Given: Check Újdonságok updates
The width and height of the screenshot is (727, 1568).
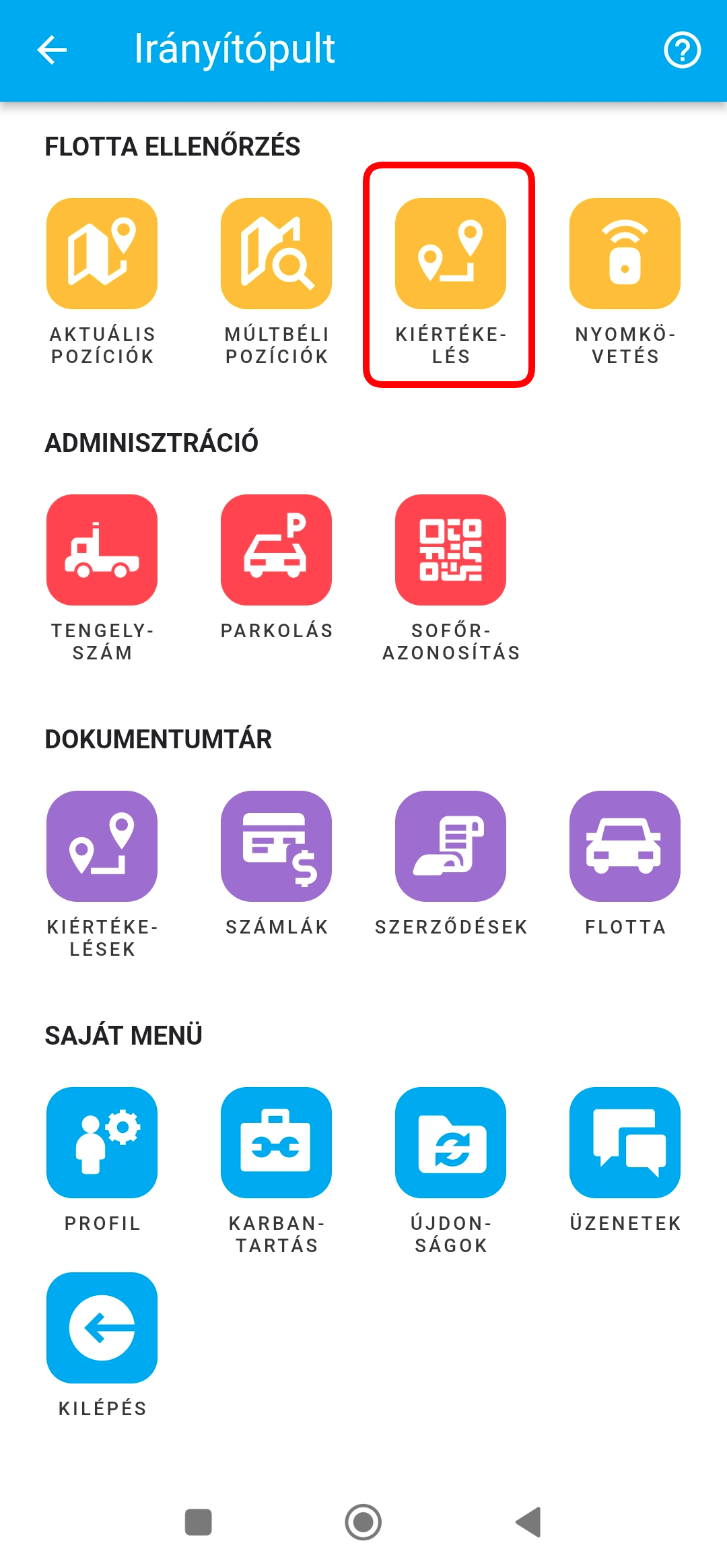Looking at the screenshot, I should (450, 1143).
